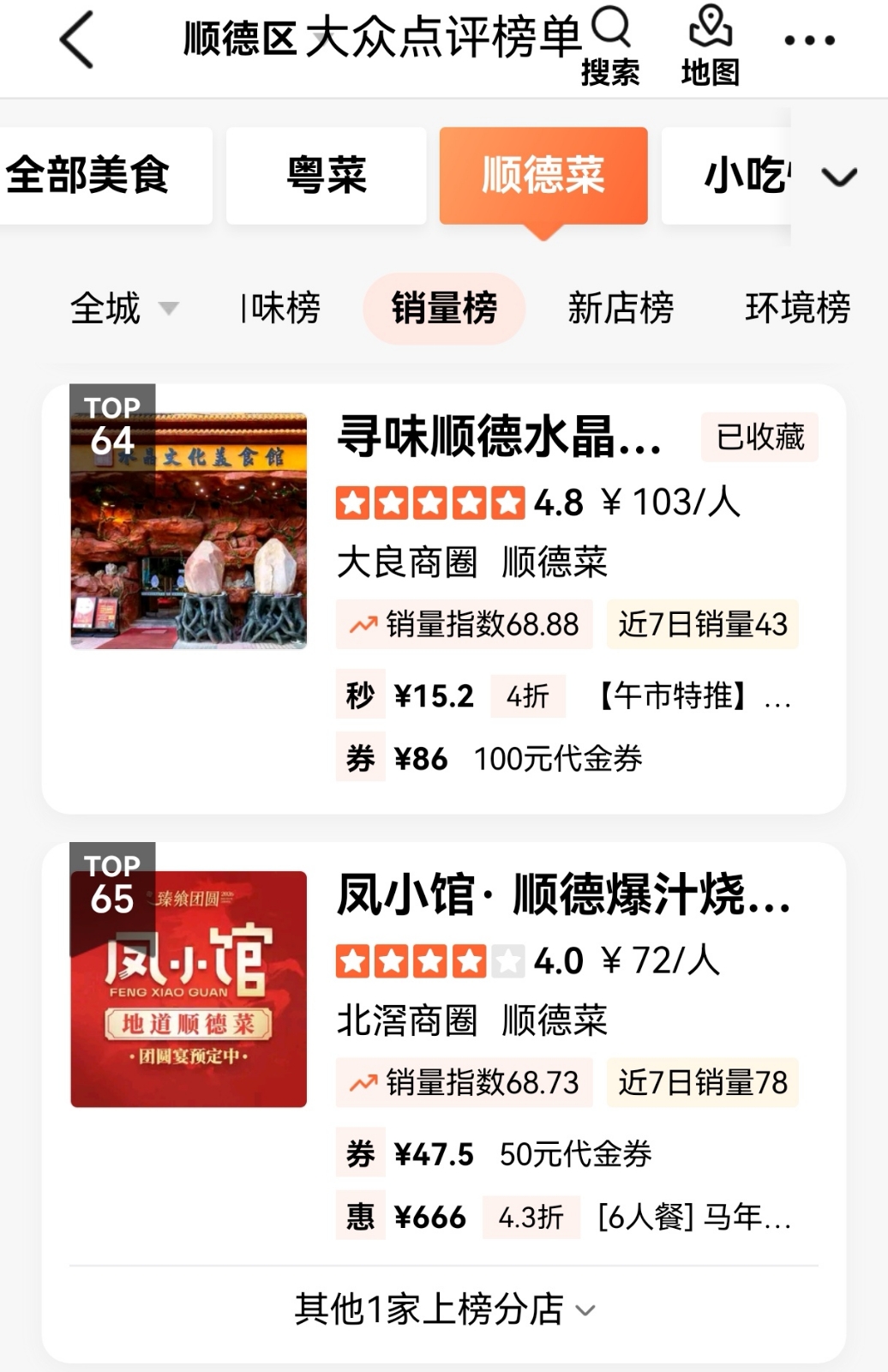View the 新店榜 ranking
The image size is (888, 1372).
point(621,308)
